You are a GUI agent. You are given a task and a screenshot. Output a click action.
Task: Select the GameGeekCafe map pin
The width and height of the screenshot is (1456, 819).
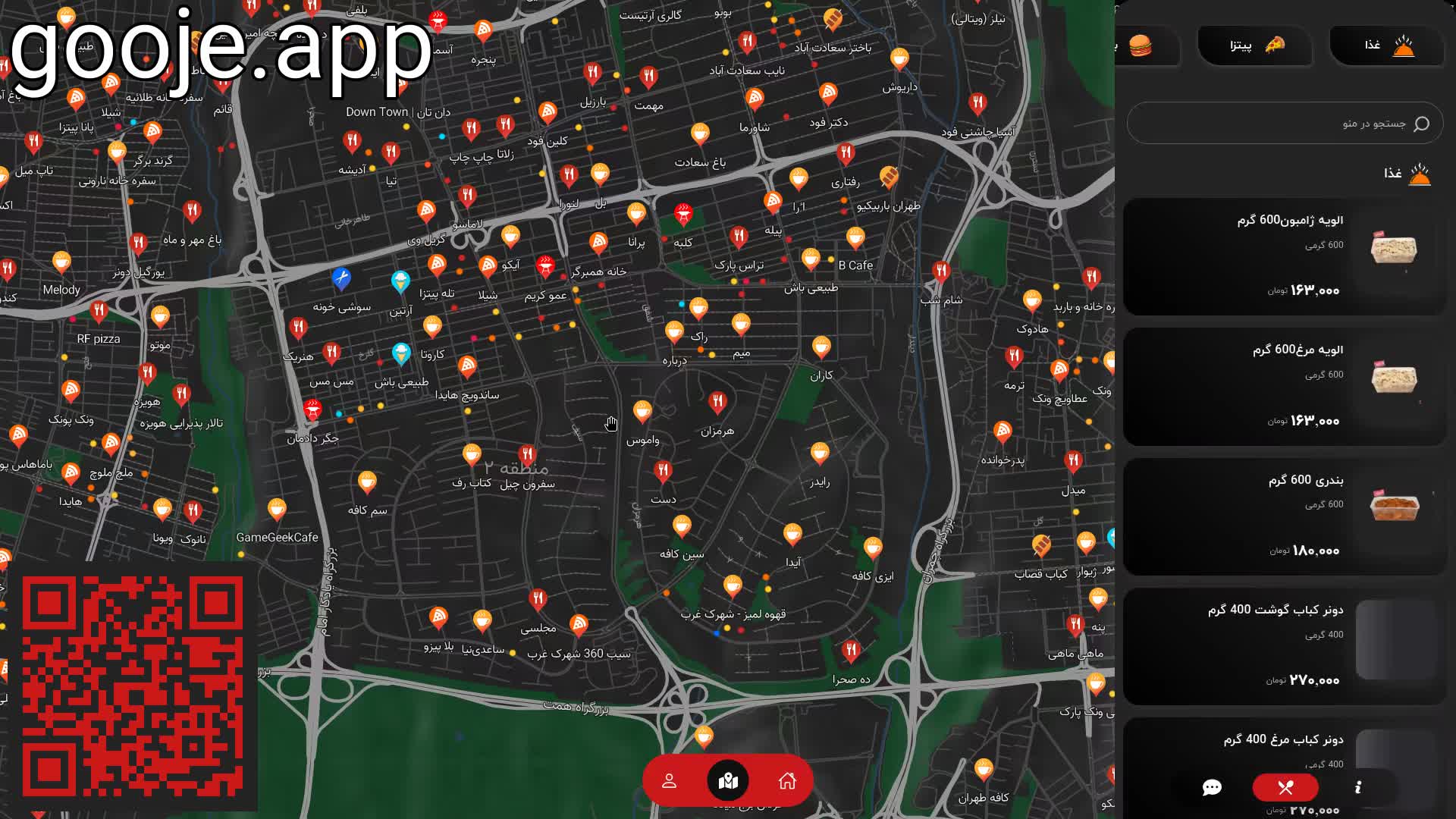pos(277,509)
